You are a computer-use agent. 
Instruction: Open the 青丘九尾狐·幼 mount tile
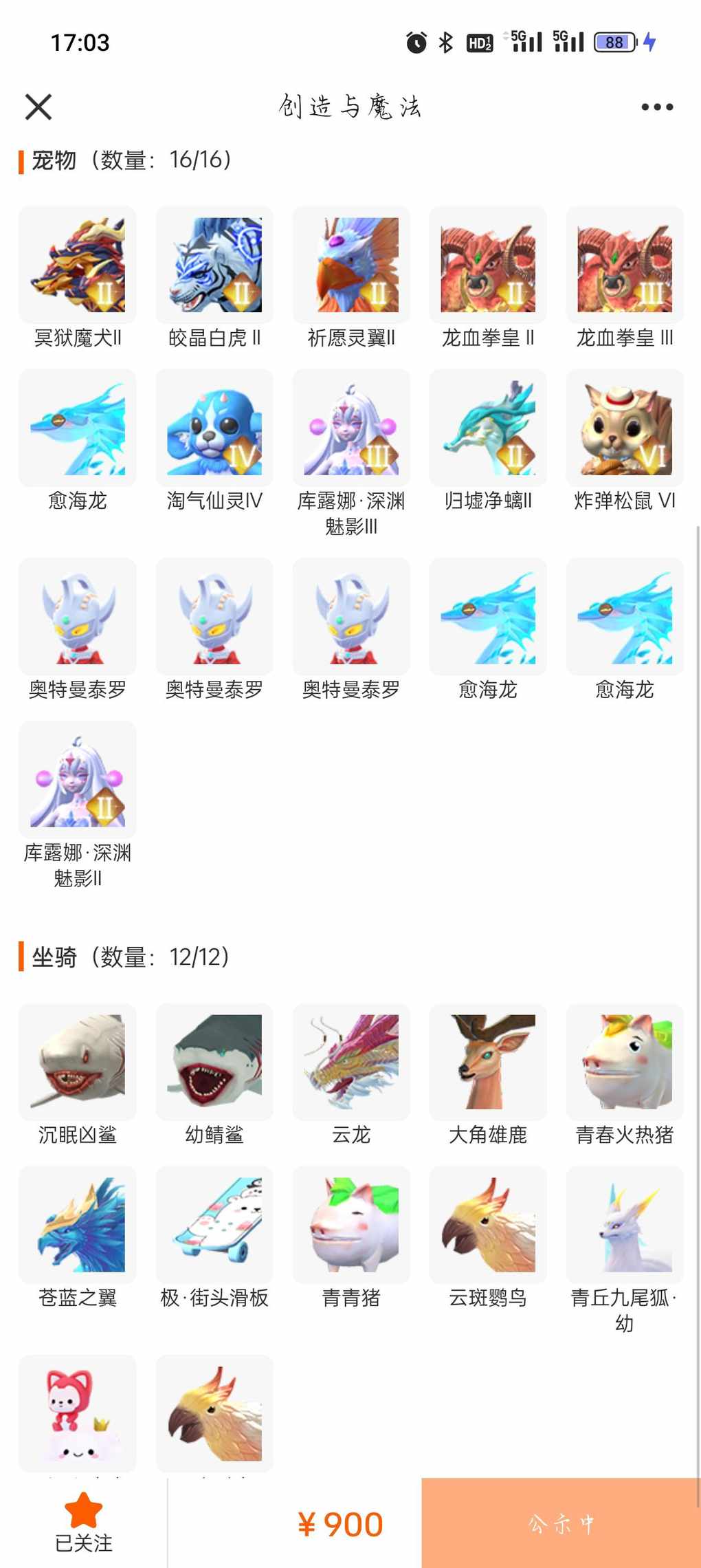coord(625,1226)
